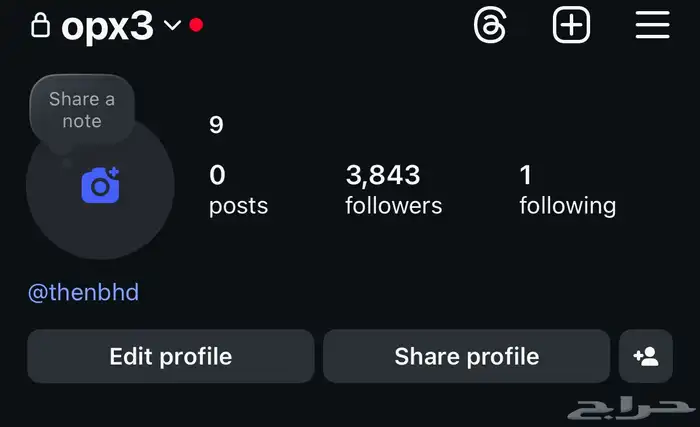The width and height of the screenshot is (700, 427).
Task: Add a profile photo via camera icon
Action: coord(100,185)
